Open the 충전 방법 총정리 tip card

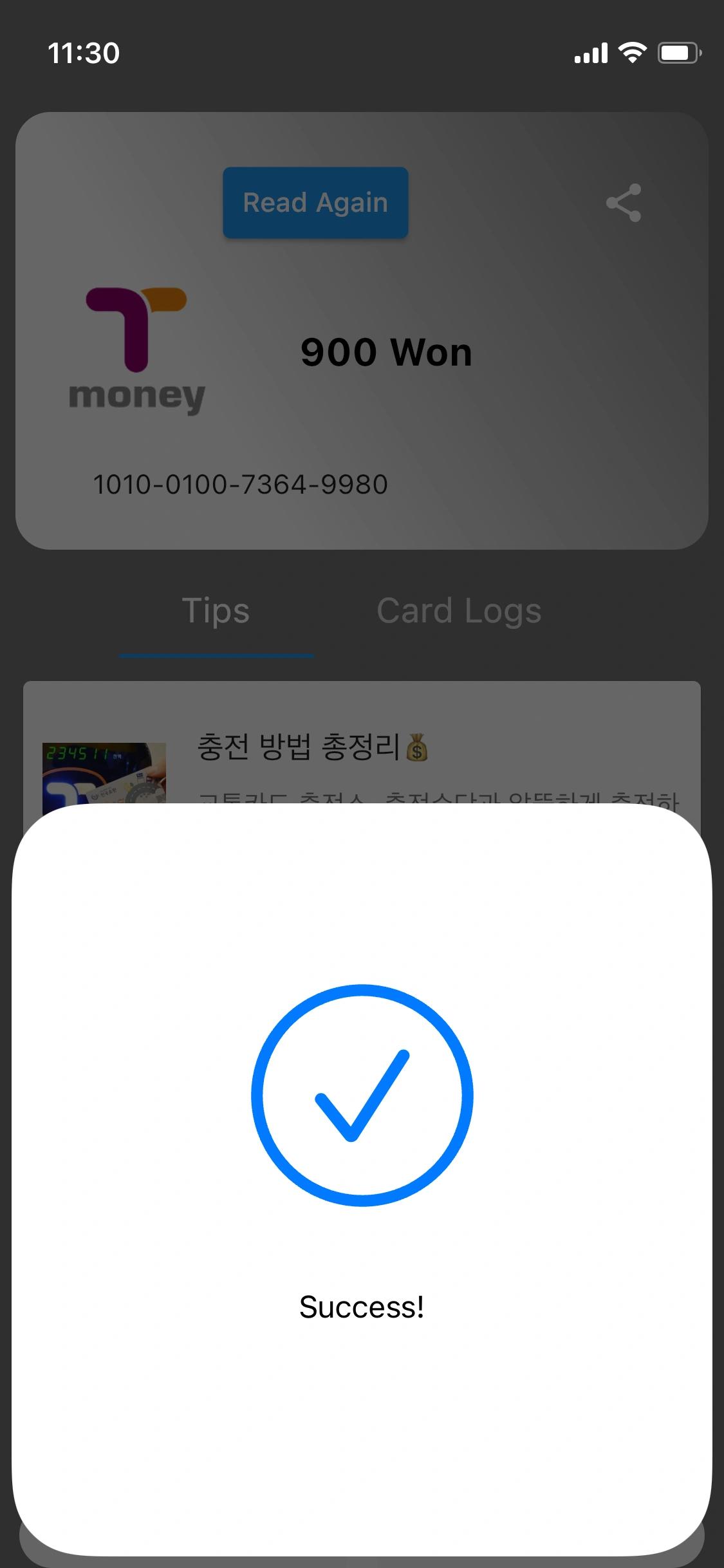[x=360, y=747]
